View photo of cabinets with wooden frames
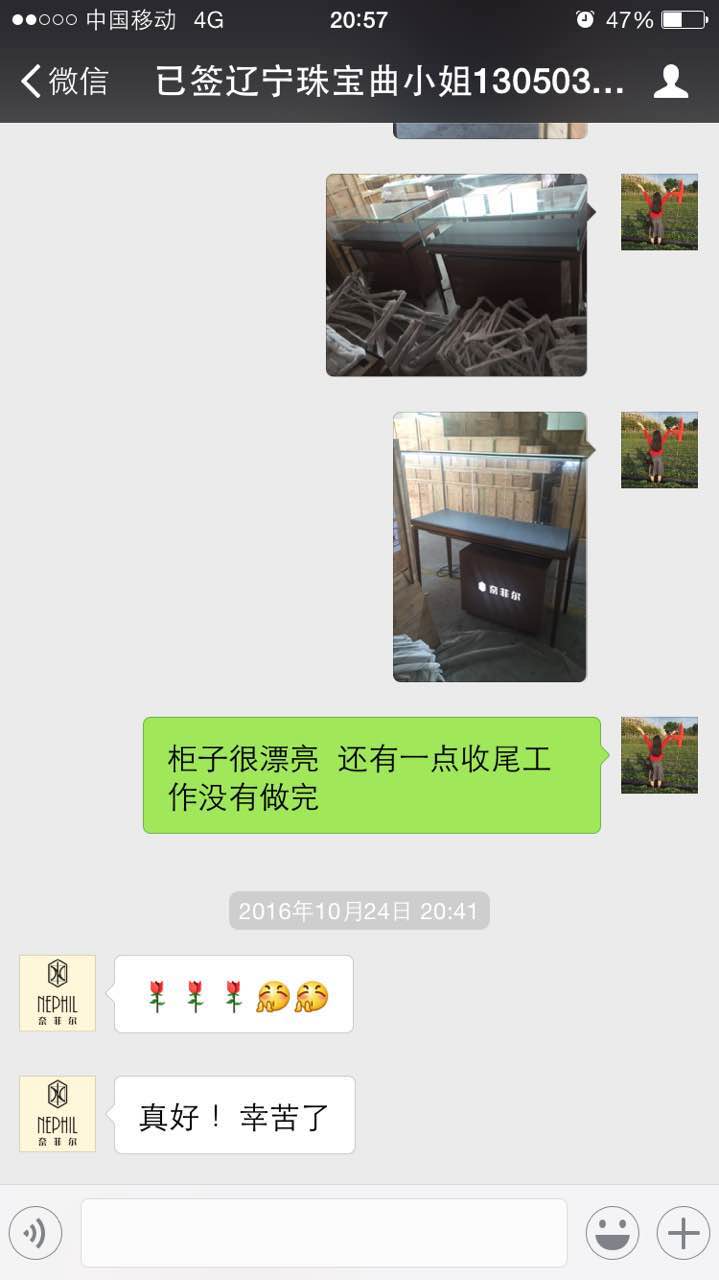This screenshot has height=1280, width=719. [x=456, y=275]
